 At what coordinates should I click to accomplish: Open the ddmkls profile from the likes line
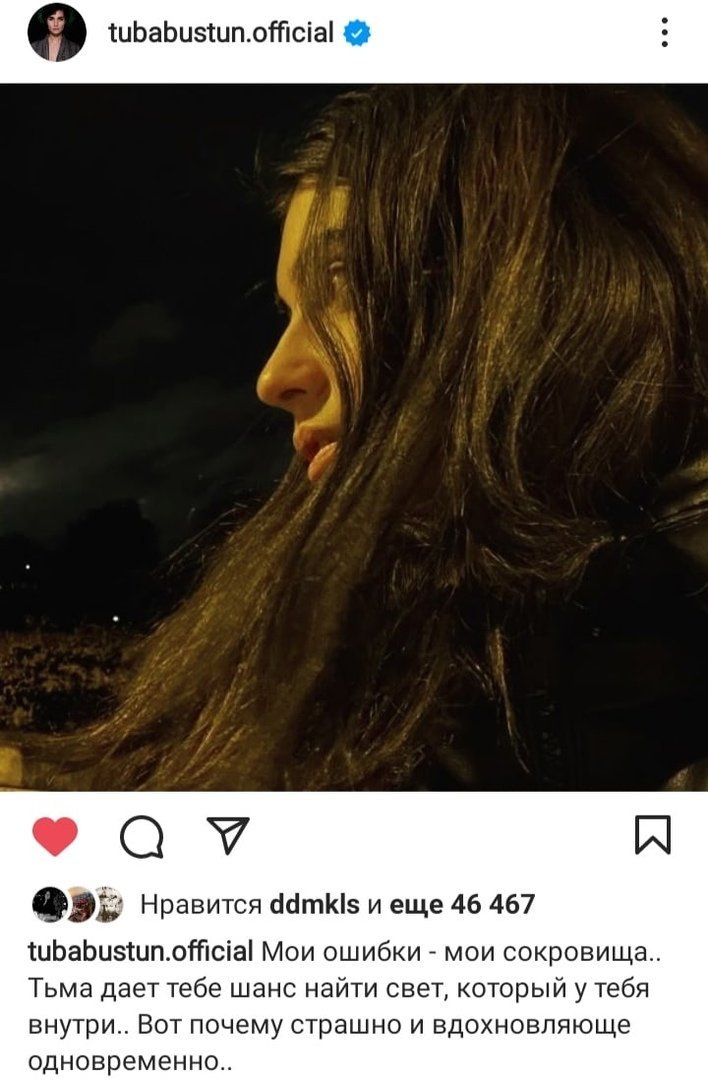pyautogui.click(x=314, y=905)
